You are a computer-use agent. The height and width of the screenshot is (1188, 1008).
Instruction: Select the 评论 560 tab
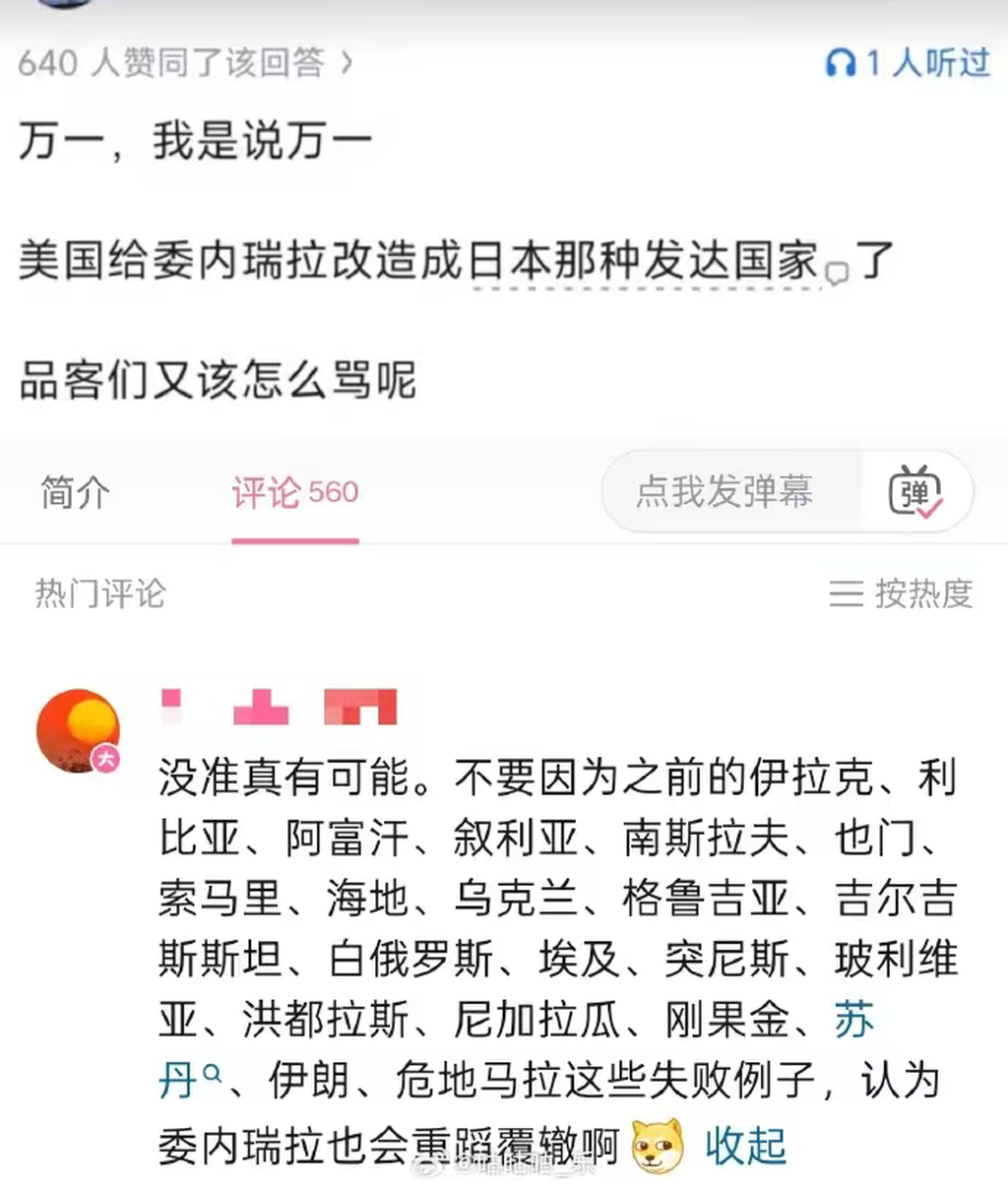coord(294,492)
